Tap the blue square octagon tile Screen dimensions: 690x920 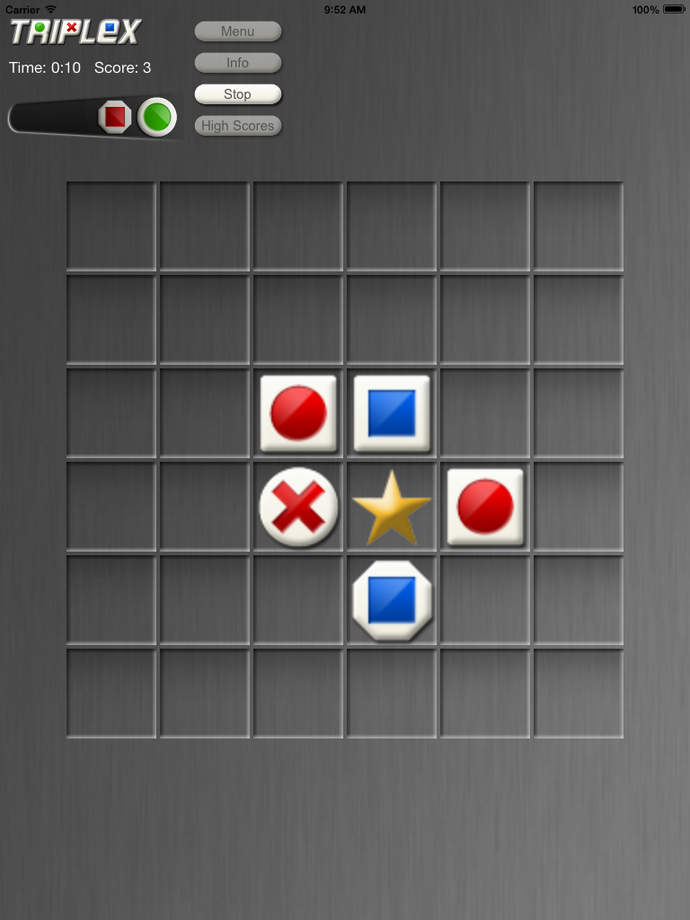click(392, 600)
